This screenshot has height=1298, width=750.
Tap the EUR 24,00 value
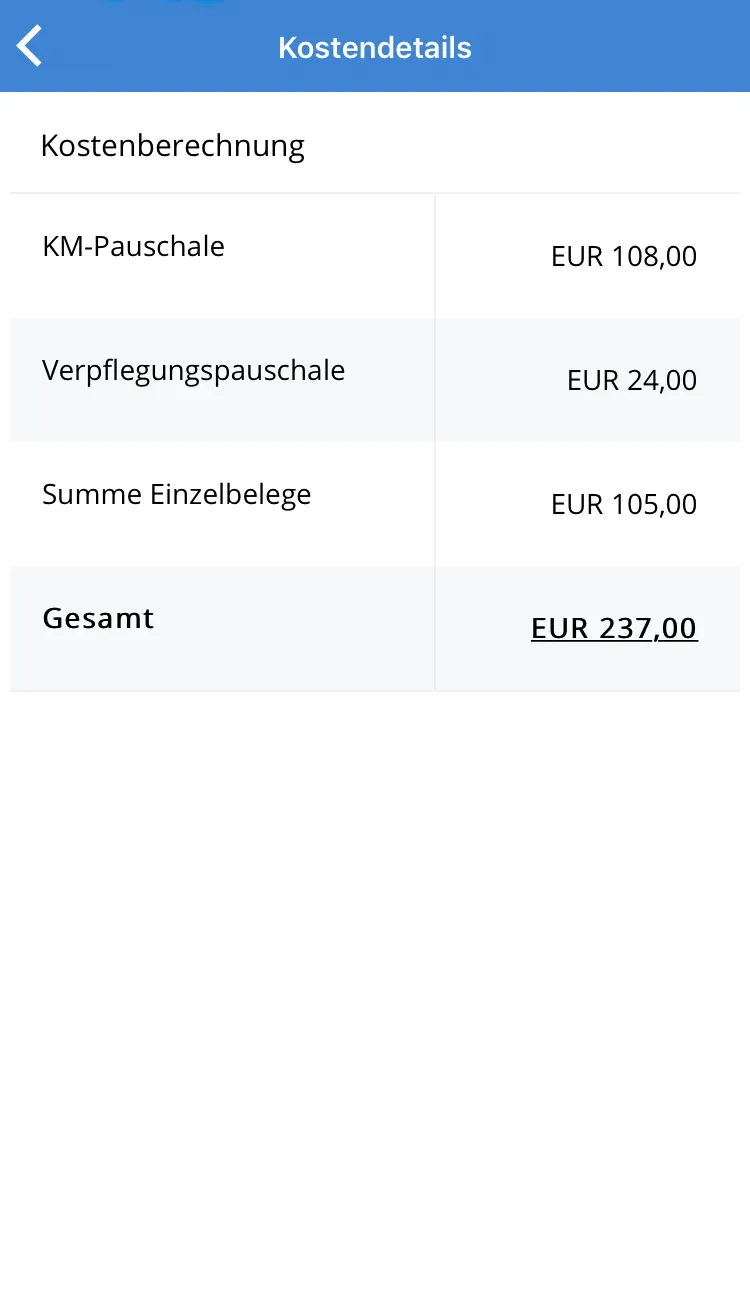[632, 380]
